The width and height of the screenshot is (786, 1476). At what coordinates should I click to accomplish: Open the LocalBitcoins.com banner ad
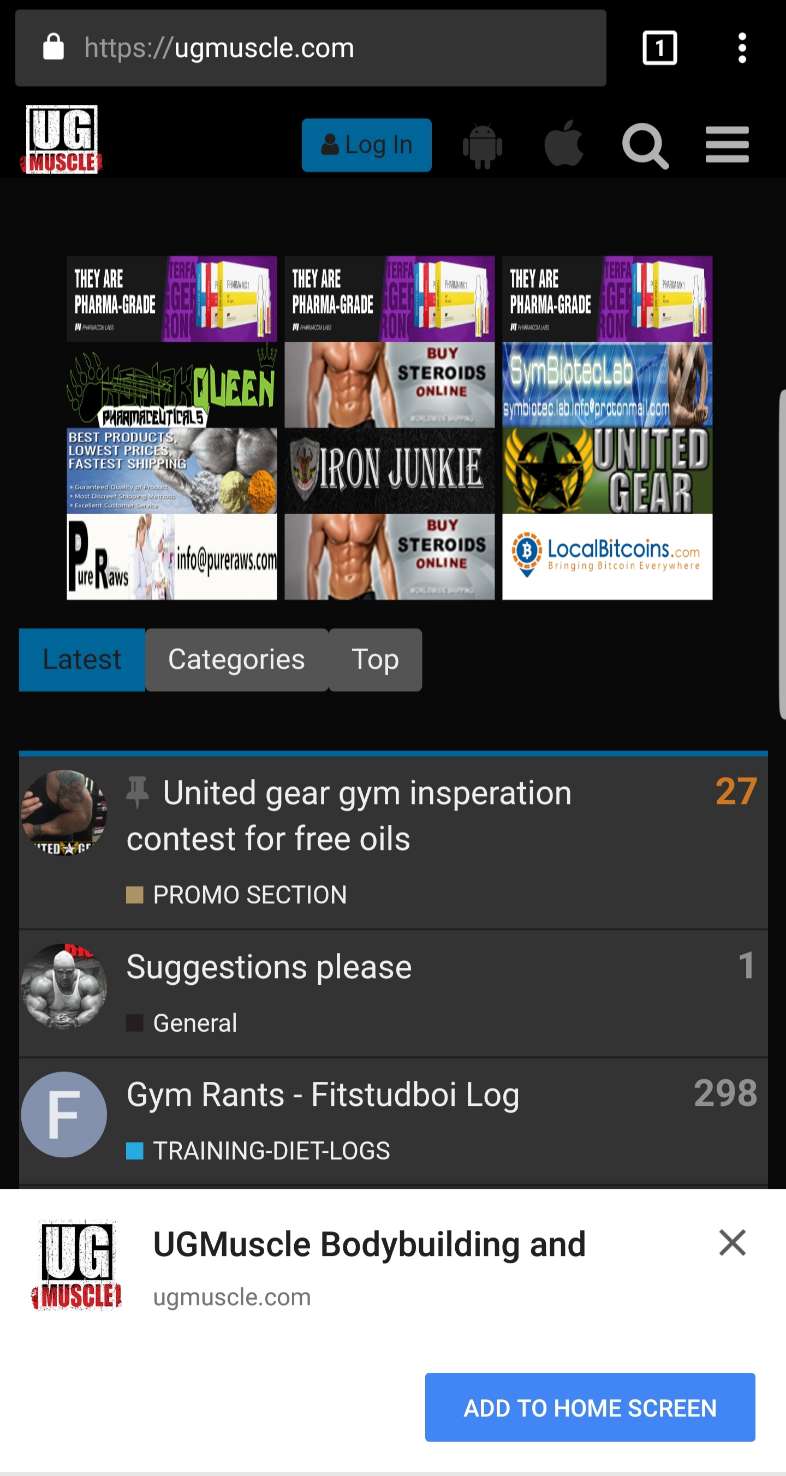pyautogui.click(x=607, y=557)
